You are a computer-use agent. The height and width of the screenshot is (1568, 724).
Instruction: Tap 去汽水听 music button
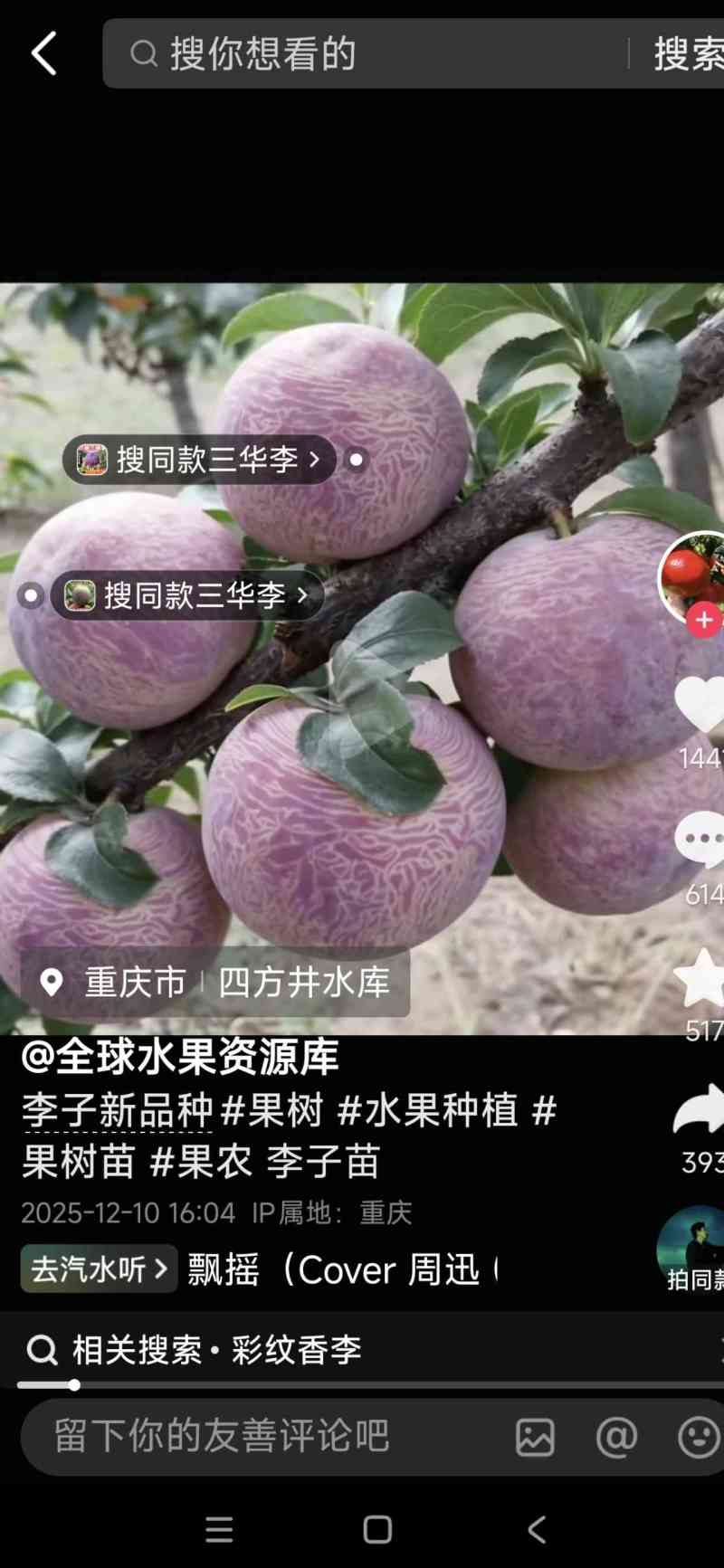point(99,1269)
